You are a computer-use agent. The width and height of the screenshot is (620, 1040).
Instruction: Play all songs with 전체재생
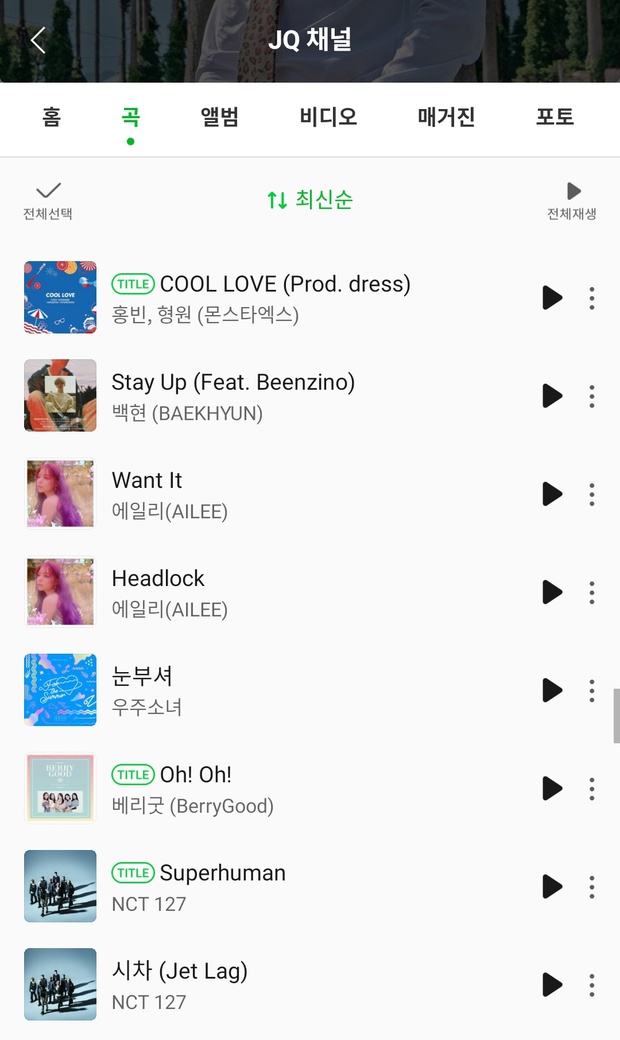point(572,201)
